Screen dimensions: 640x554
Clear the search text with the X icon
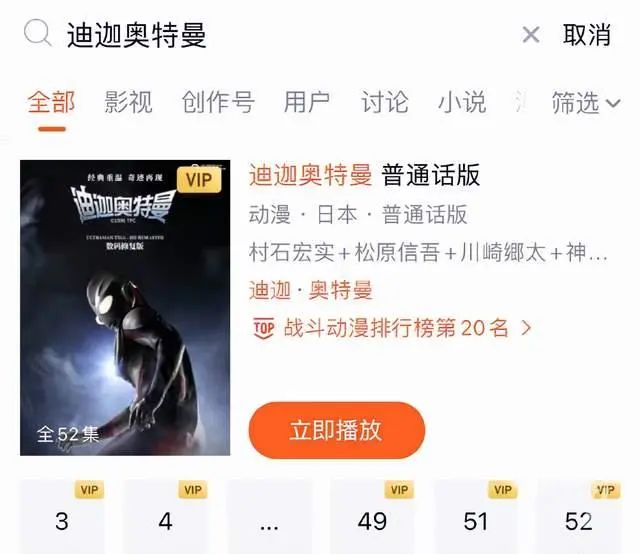(530, 36)
